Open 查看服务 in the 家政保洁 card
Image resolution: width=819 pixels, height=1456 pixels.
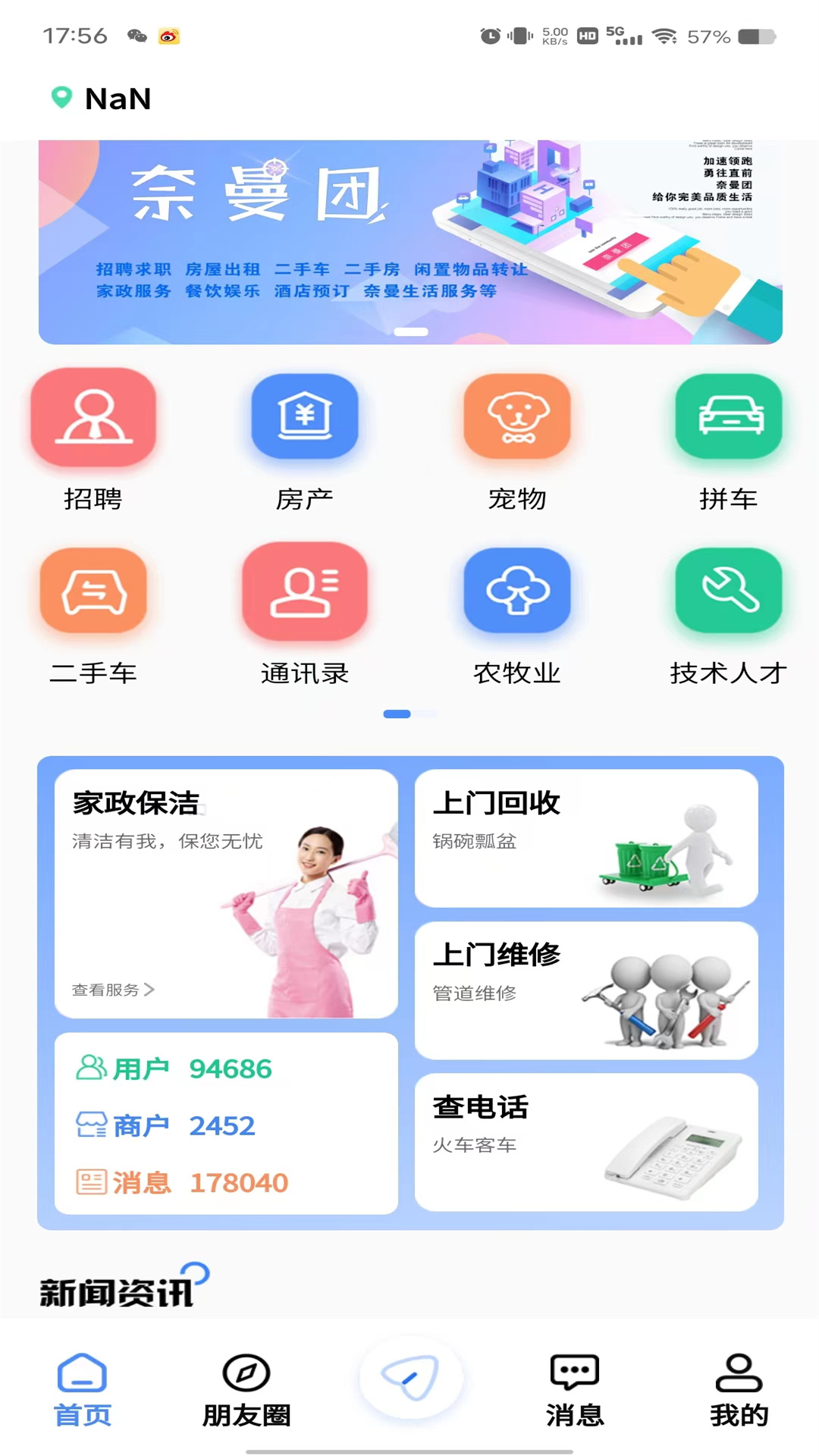(111, 989)
